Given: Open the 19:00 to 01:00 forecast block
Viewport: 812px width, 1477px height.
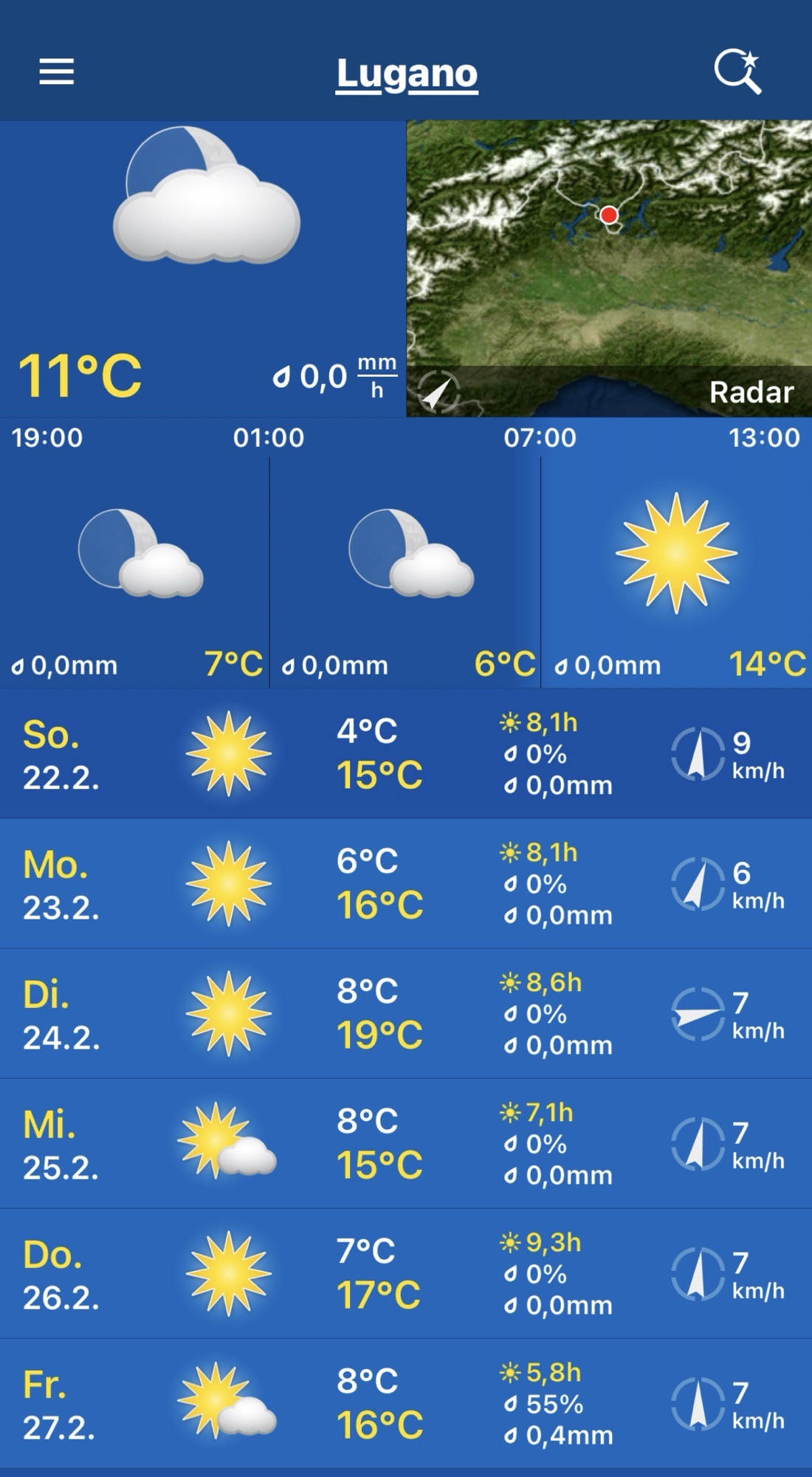Looking at the screenshot, I should tap(134, 572).
